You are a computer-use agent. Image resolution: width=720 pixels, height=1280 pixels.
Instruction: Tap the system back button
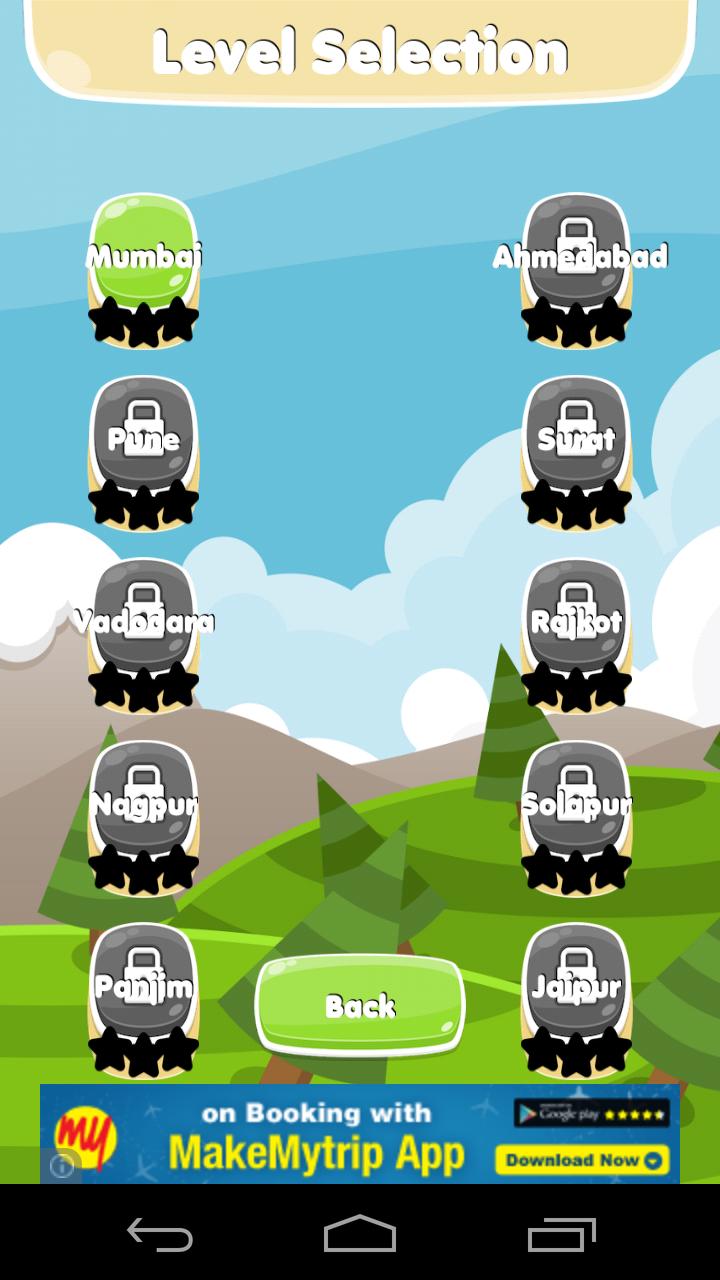(x=160, y=1234)
